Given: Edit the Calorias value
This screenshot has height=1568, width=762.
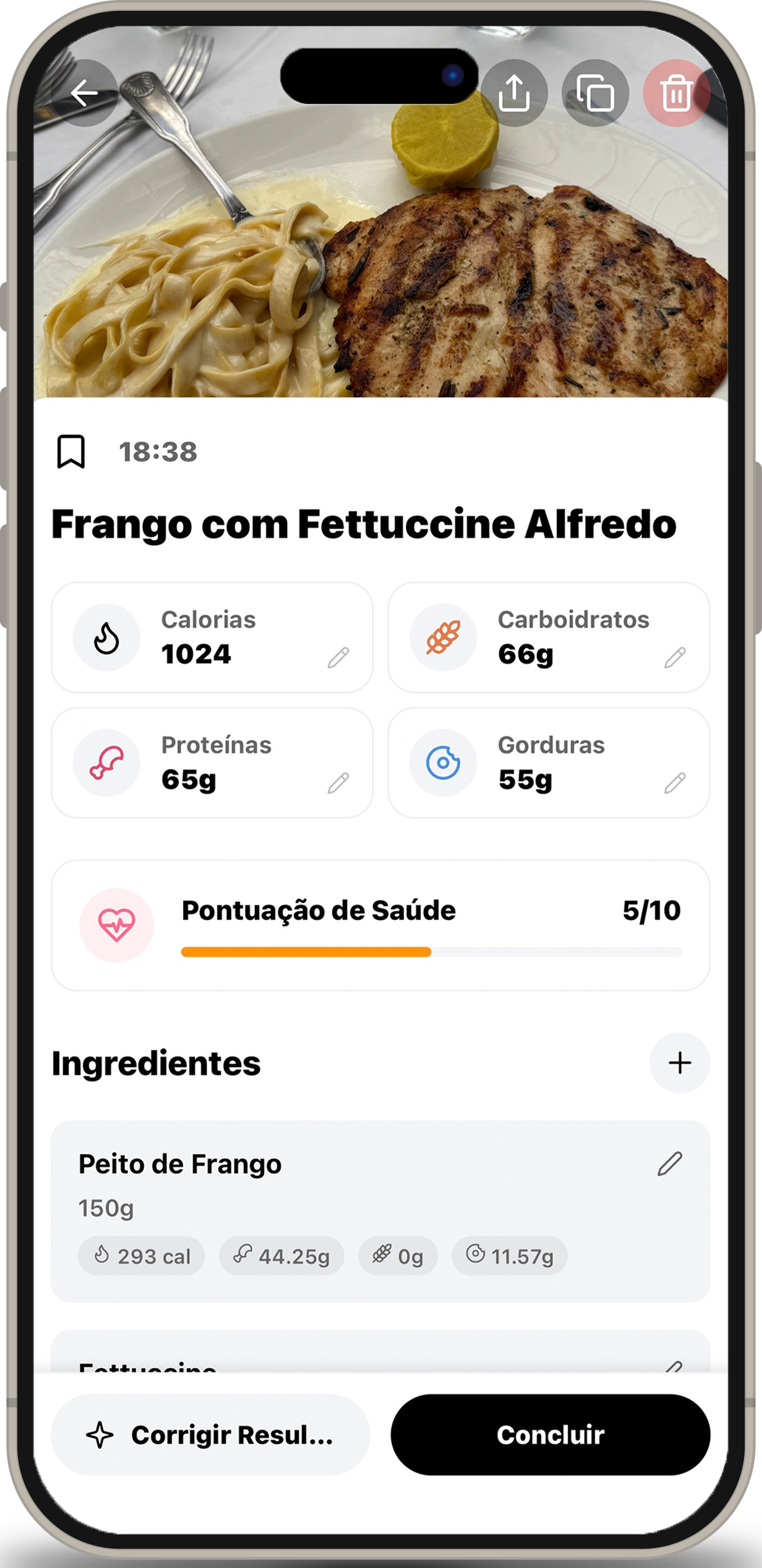Looking at the screenshot, I should (x=338, y=658).
